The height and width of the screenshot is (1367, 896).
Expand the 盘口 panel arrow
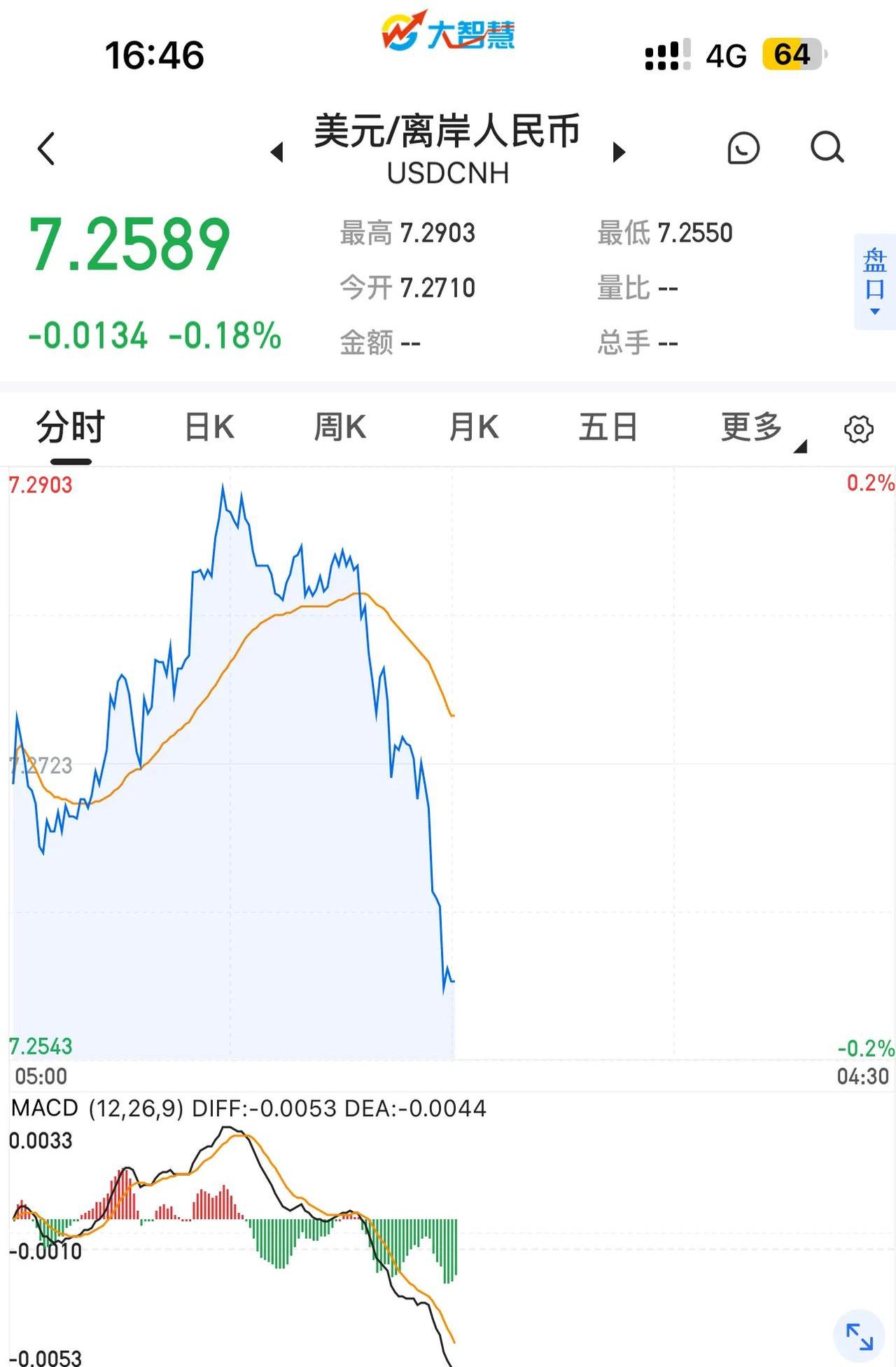tap(874, 311)
